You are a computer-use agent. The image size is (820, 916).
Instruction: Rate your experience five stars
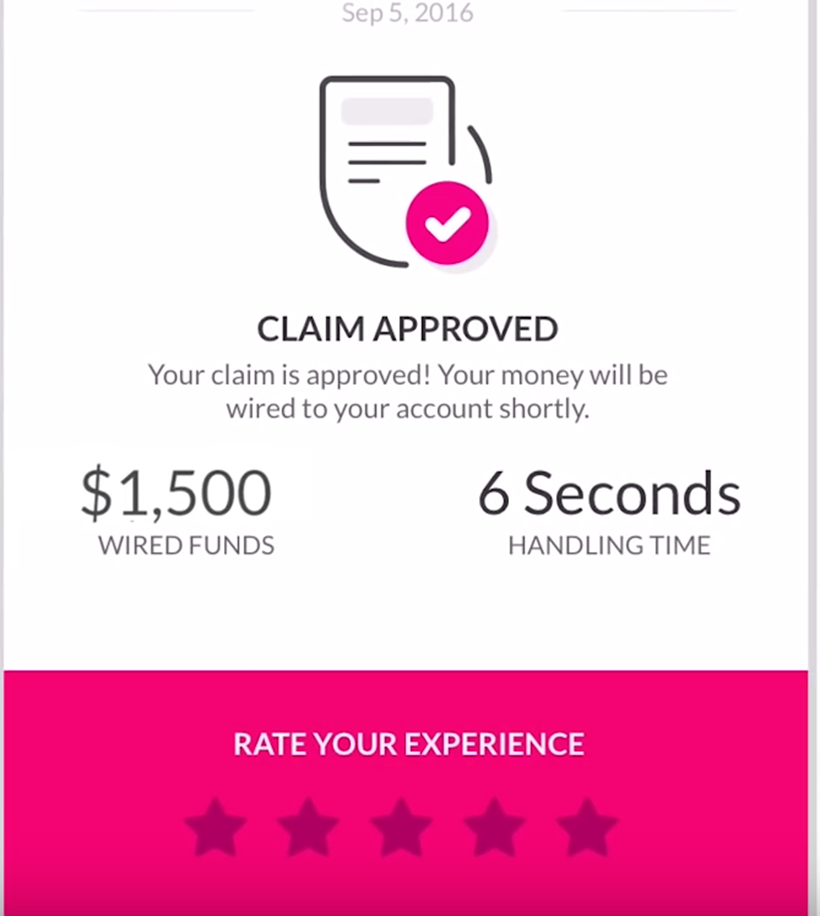click(587, 828)
